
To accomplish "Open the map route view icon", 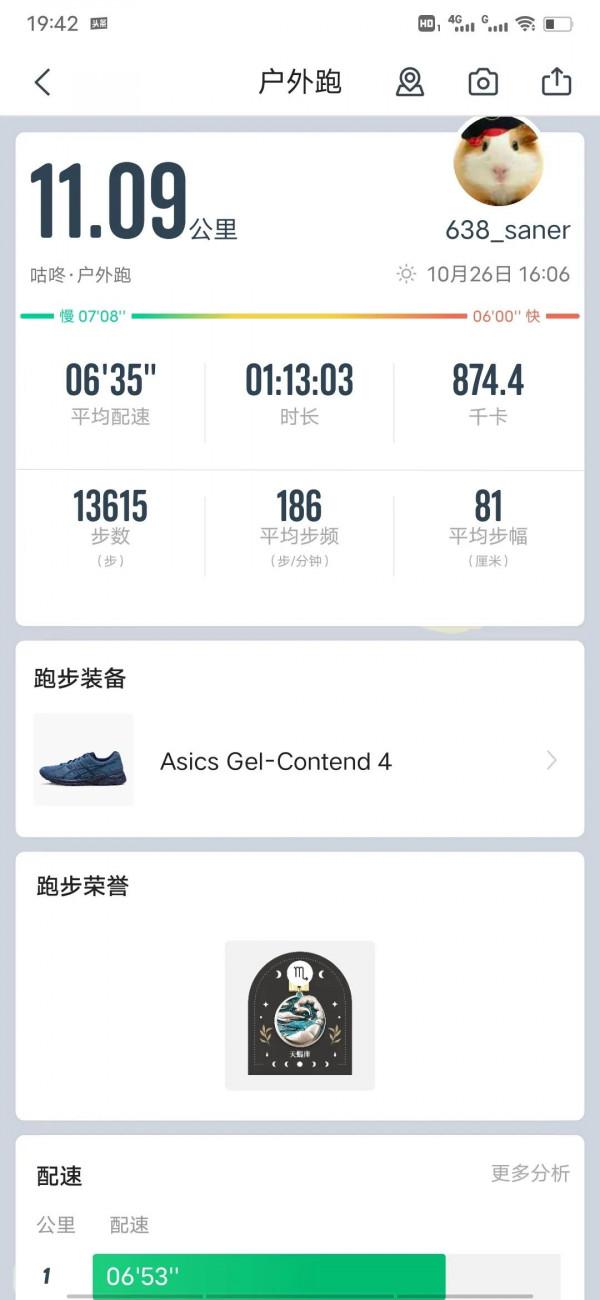I will click(410, 82).
